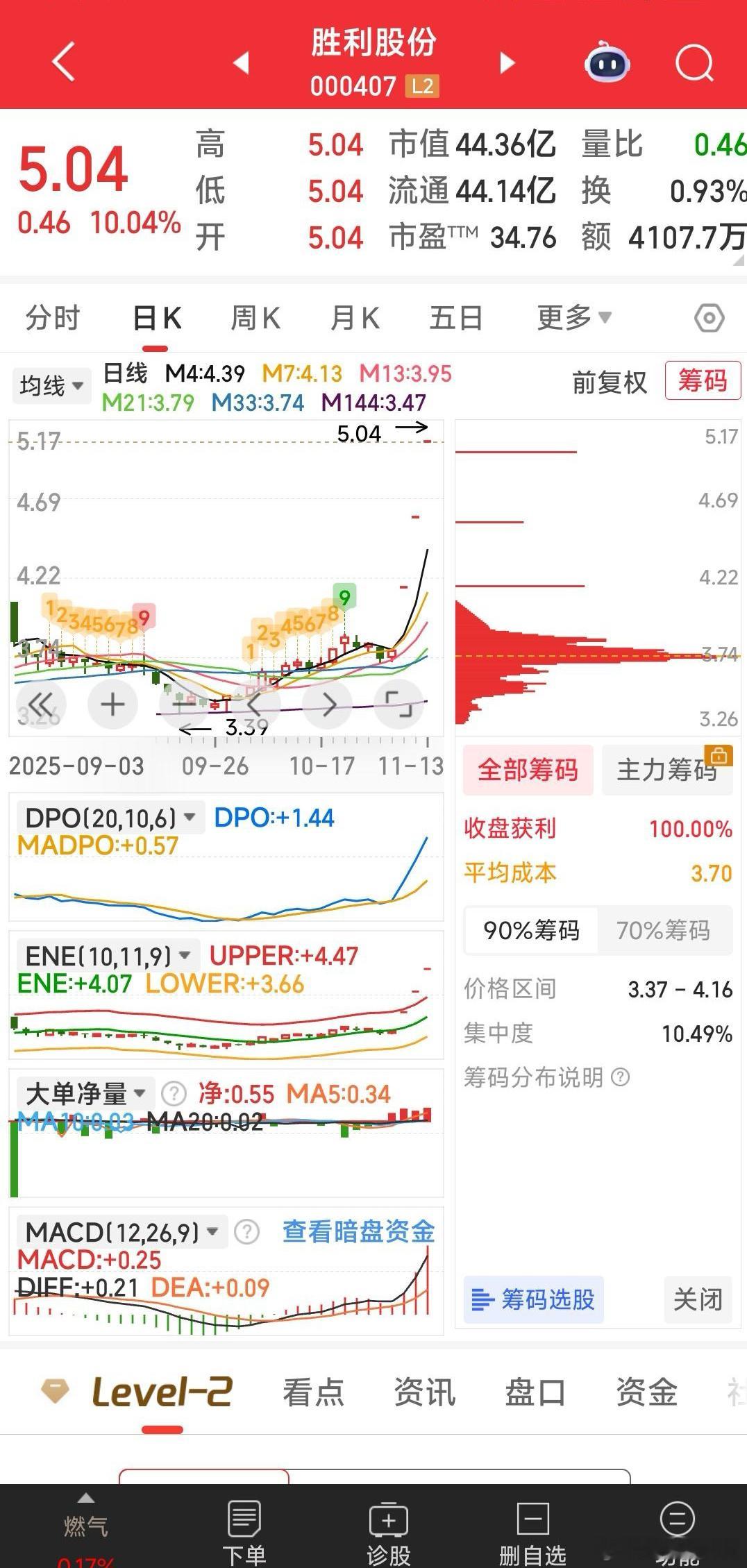The width and height of the screenshot is (747, 1568).
Task: Zoom in the K-line chart with plus
Action: [112, 705]
